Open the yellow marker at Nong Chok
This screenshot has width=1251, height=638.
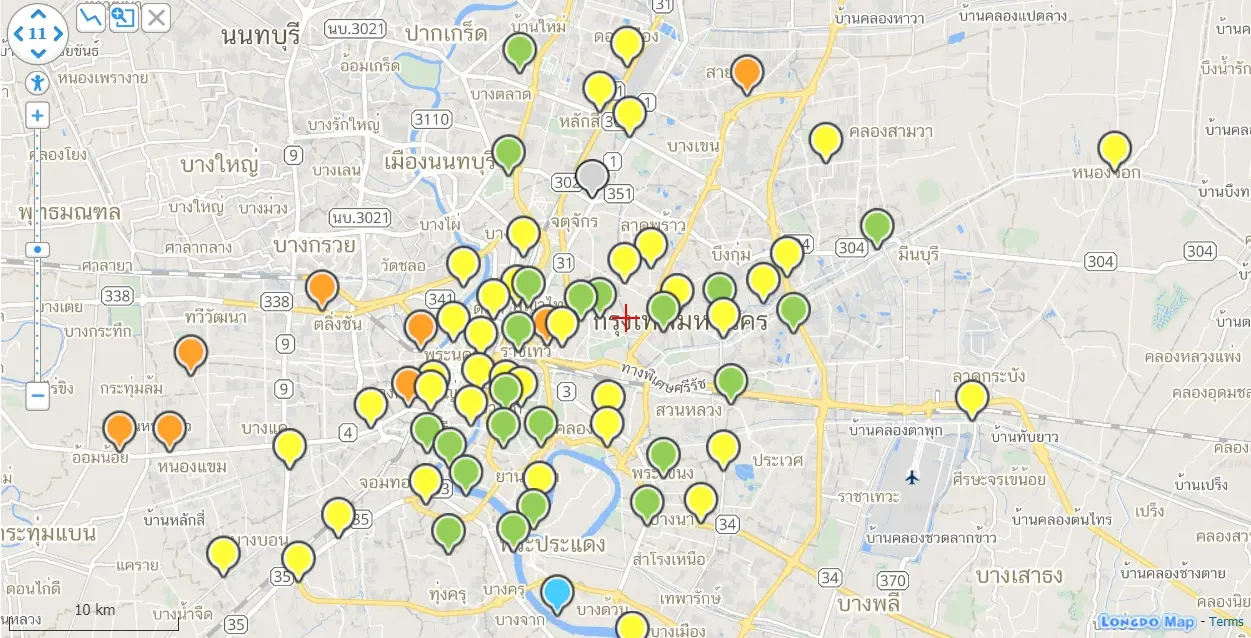[x=1114, y=149]
